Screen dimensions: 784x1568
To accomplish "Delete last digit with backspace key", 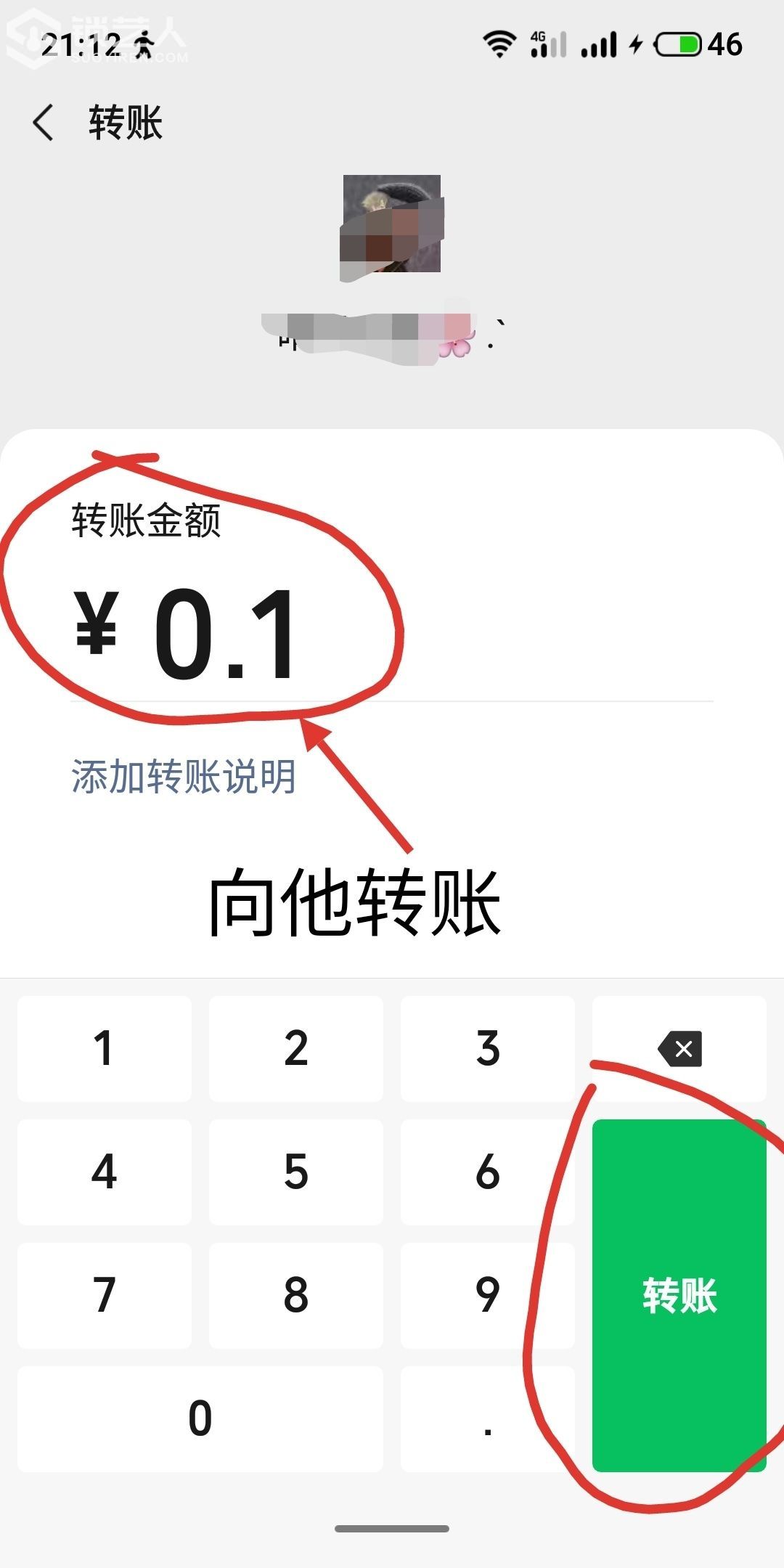I will coord(679,1048).
